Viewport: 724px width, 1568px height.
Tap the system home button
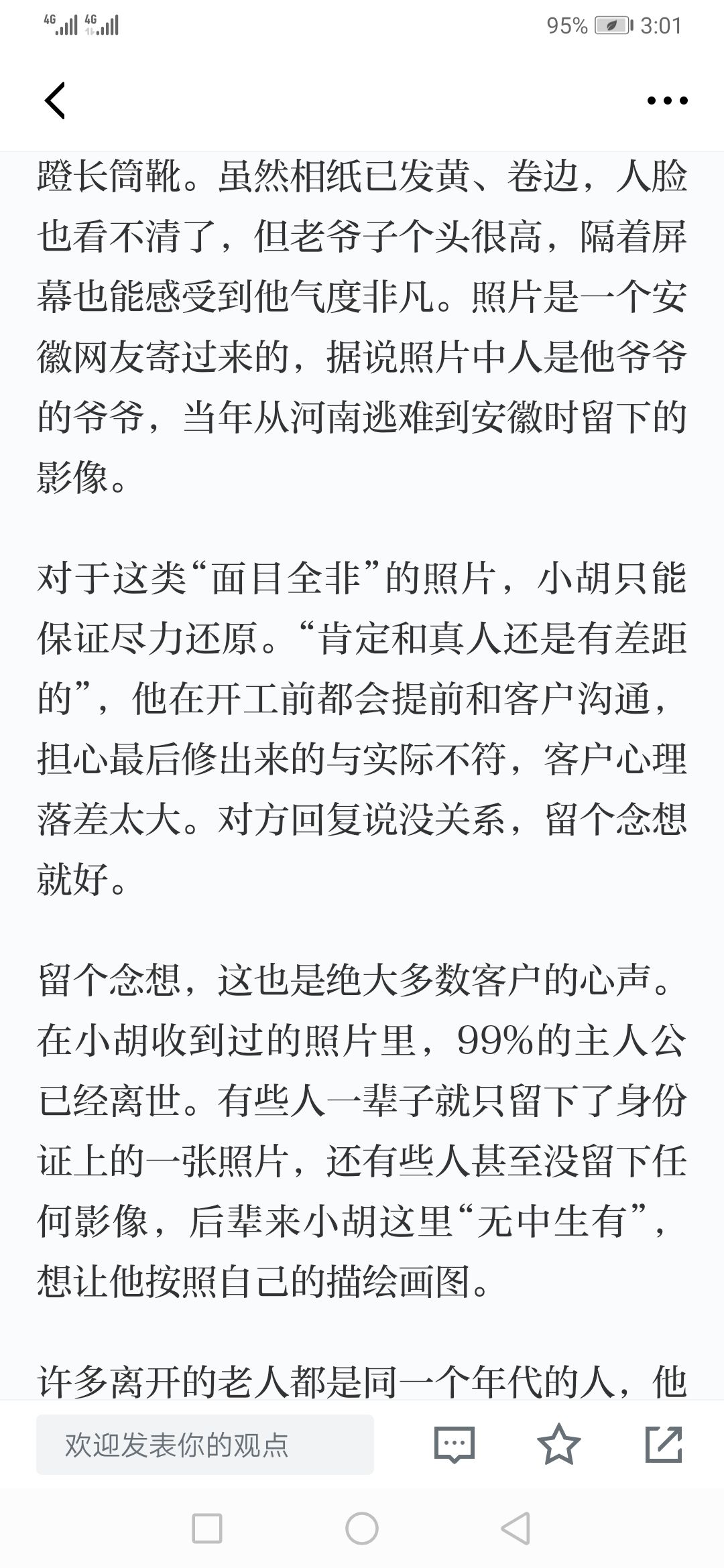point(362,1530)
